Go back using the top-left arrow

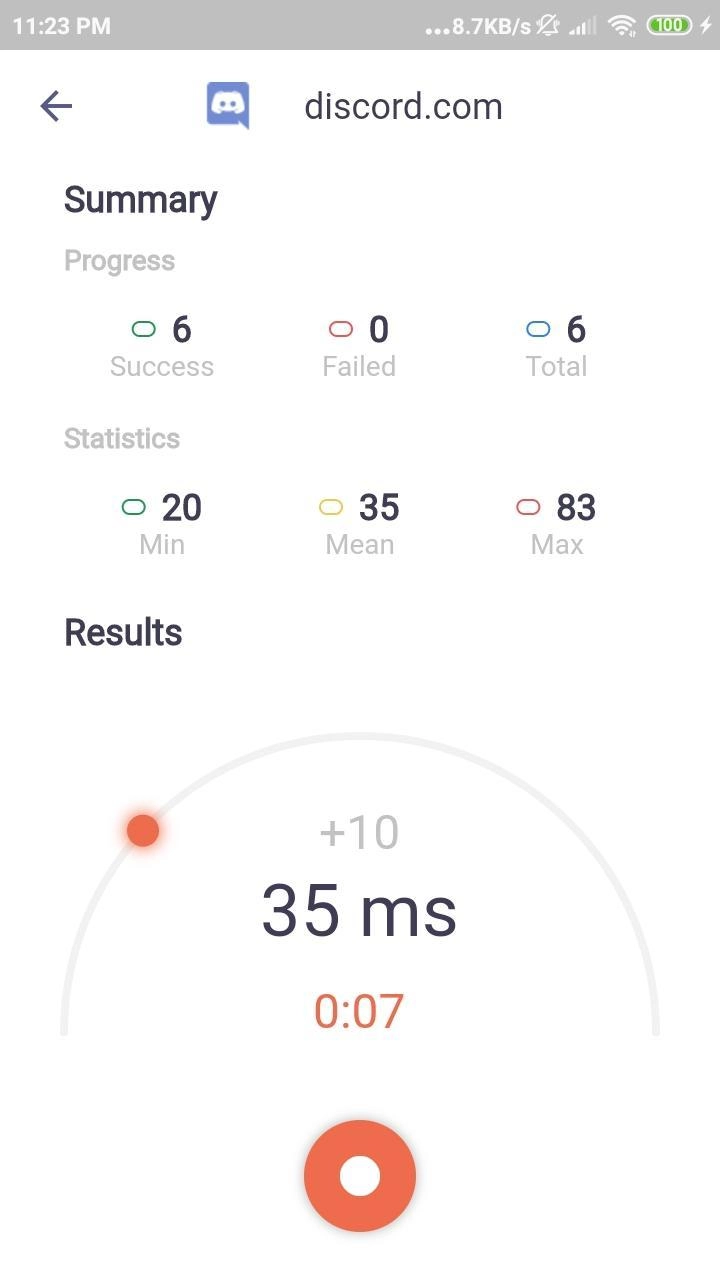tap(56, 105)
